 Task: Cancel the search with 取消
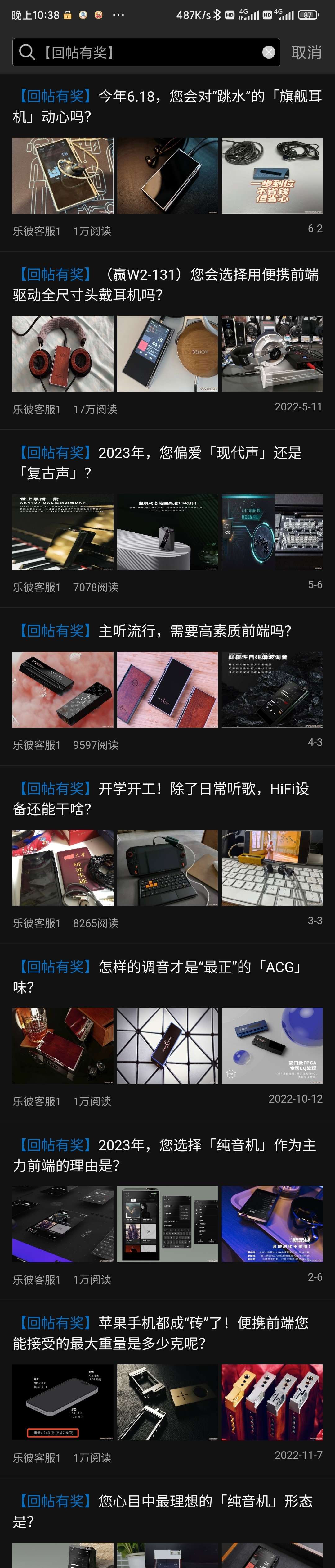[306, 52]
